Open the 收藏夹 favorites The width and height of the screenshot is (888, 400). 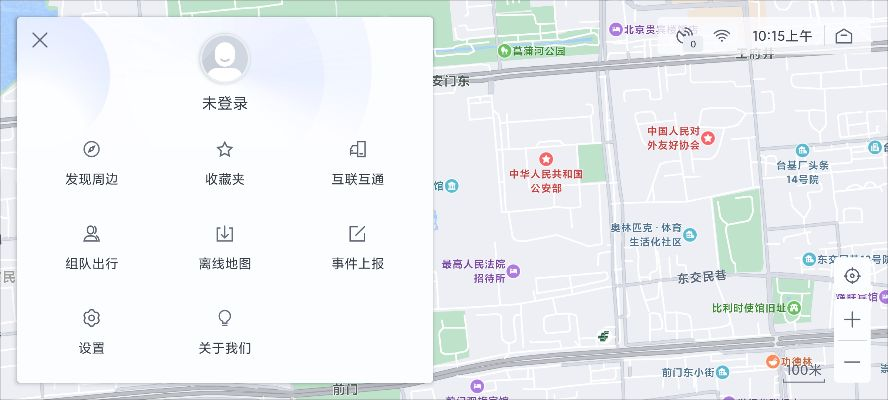coord(225,163)
